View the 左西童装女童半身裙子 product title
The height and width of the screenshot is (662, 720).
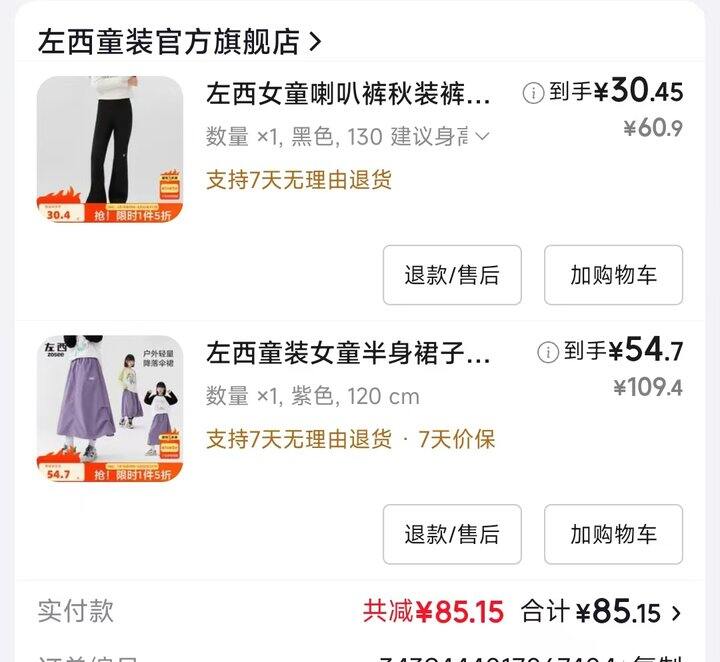coord(348,353)
